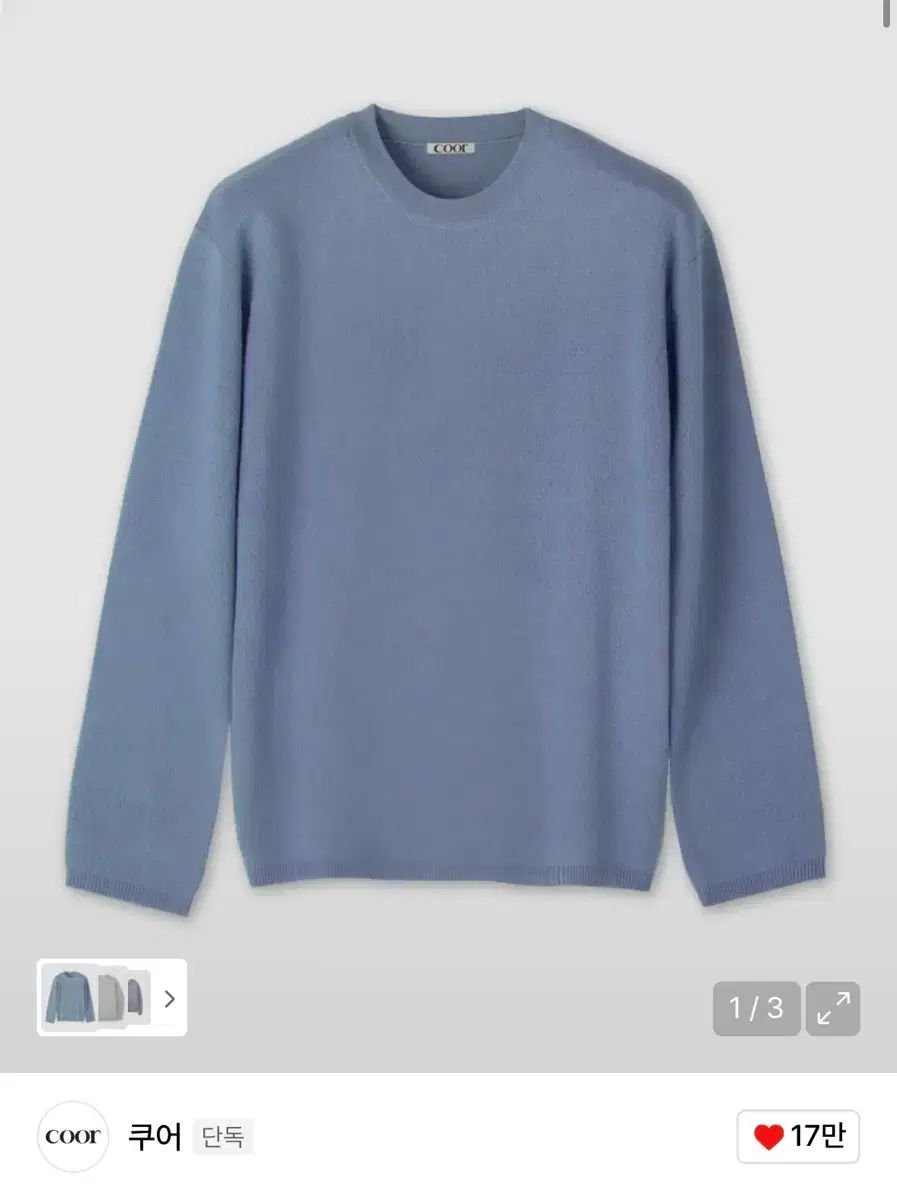Expand the product image to fullscreen
Image resolution: width=897 pixels, height=1200 pixels.
[x=833, y=1008]
